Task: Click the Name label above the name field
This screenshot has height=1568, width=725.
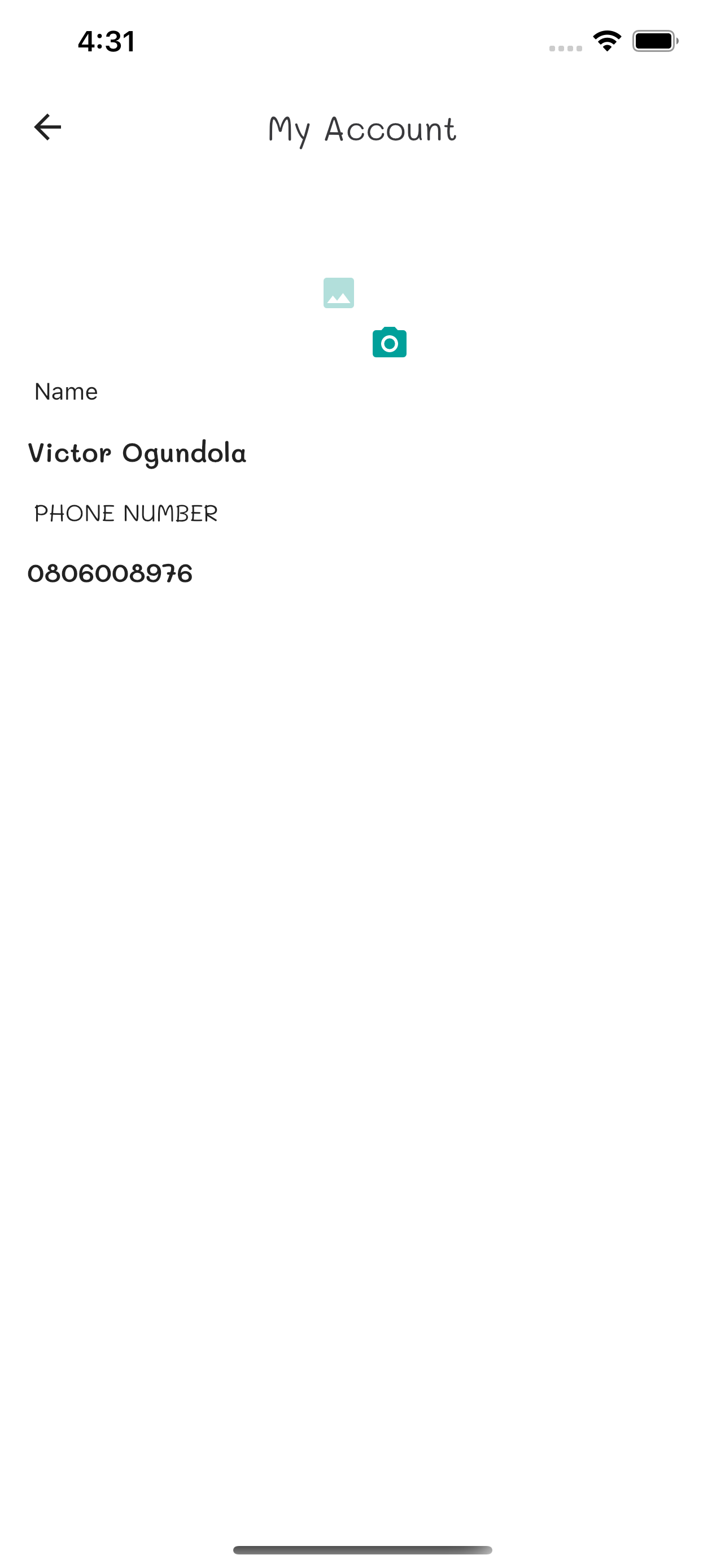Action: pos(65,391)
